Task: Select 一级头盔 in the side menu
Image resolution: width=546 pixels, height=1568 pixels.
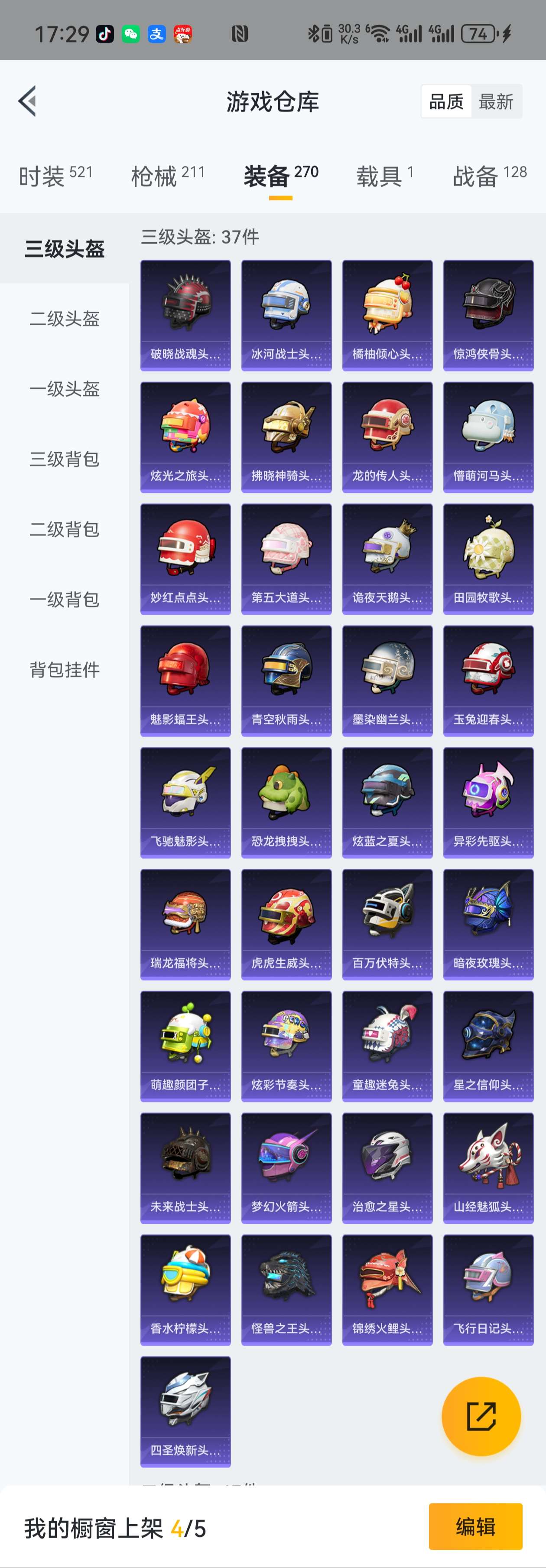Action: click(65, 389)
